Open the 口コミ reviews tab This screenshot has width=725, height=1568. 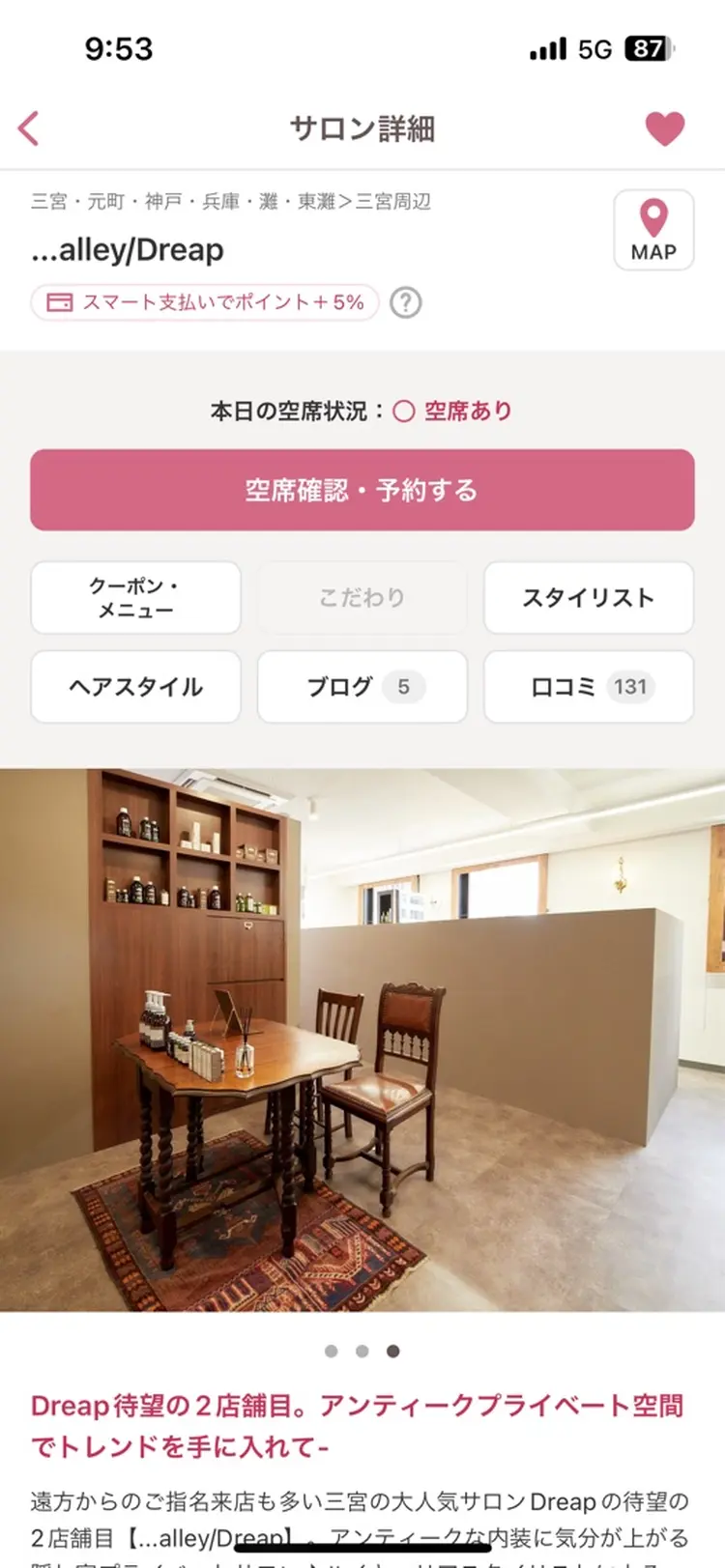click(588, 687)
